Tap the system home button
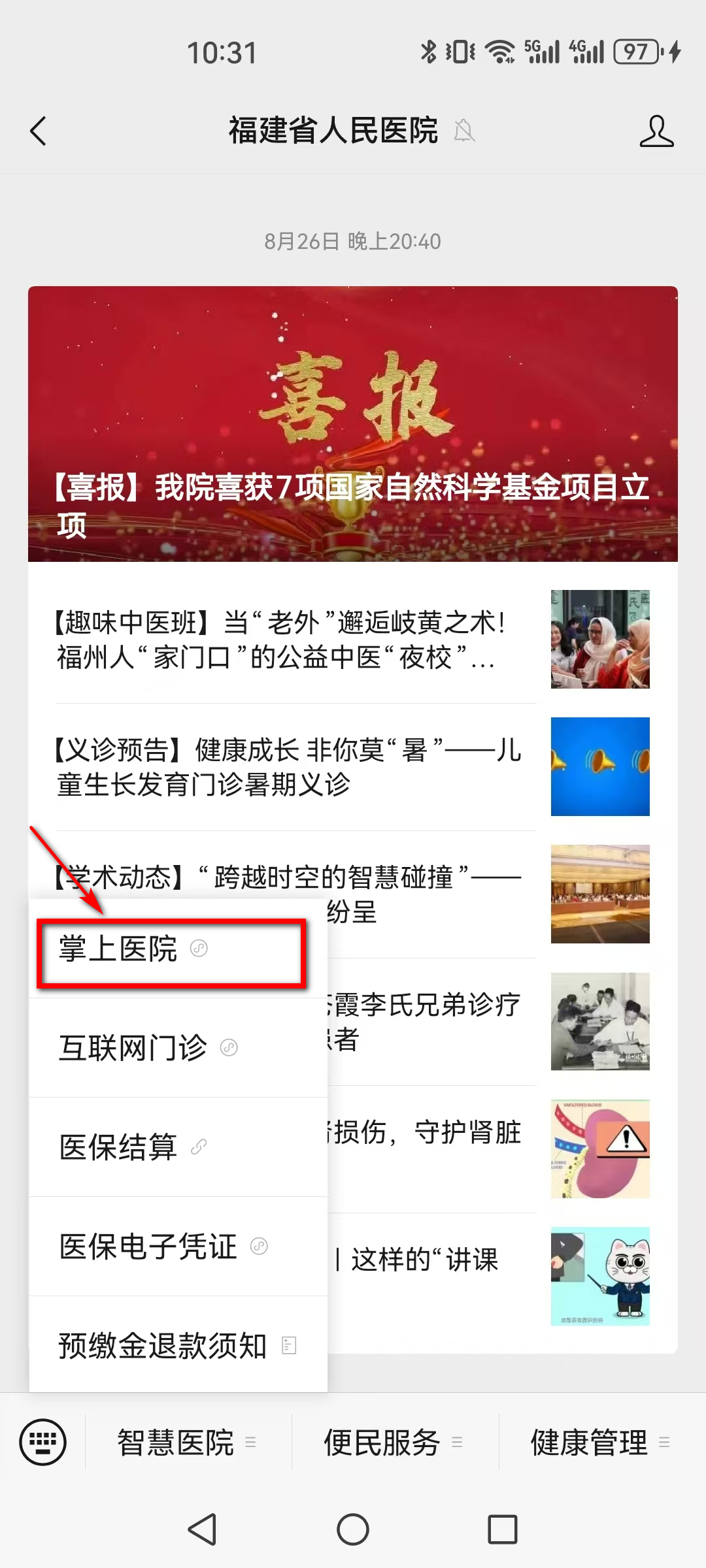Image resolution: width=706 pixels, height=1568 pixels. tap(353, 1529)
